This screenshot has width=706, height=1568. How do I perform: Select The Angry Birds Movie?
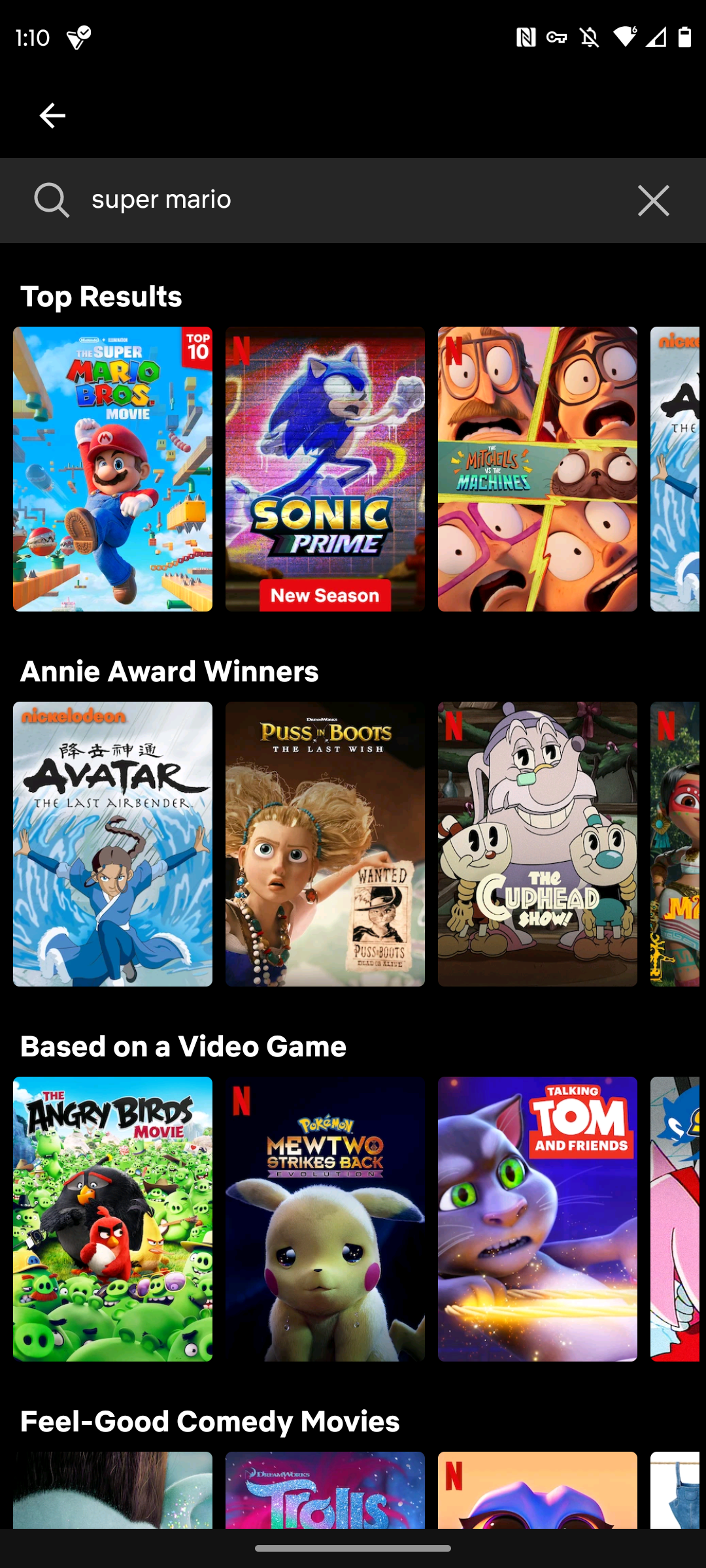point(112,1218)
